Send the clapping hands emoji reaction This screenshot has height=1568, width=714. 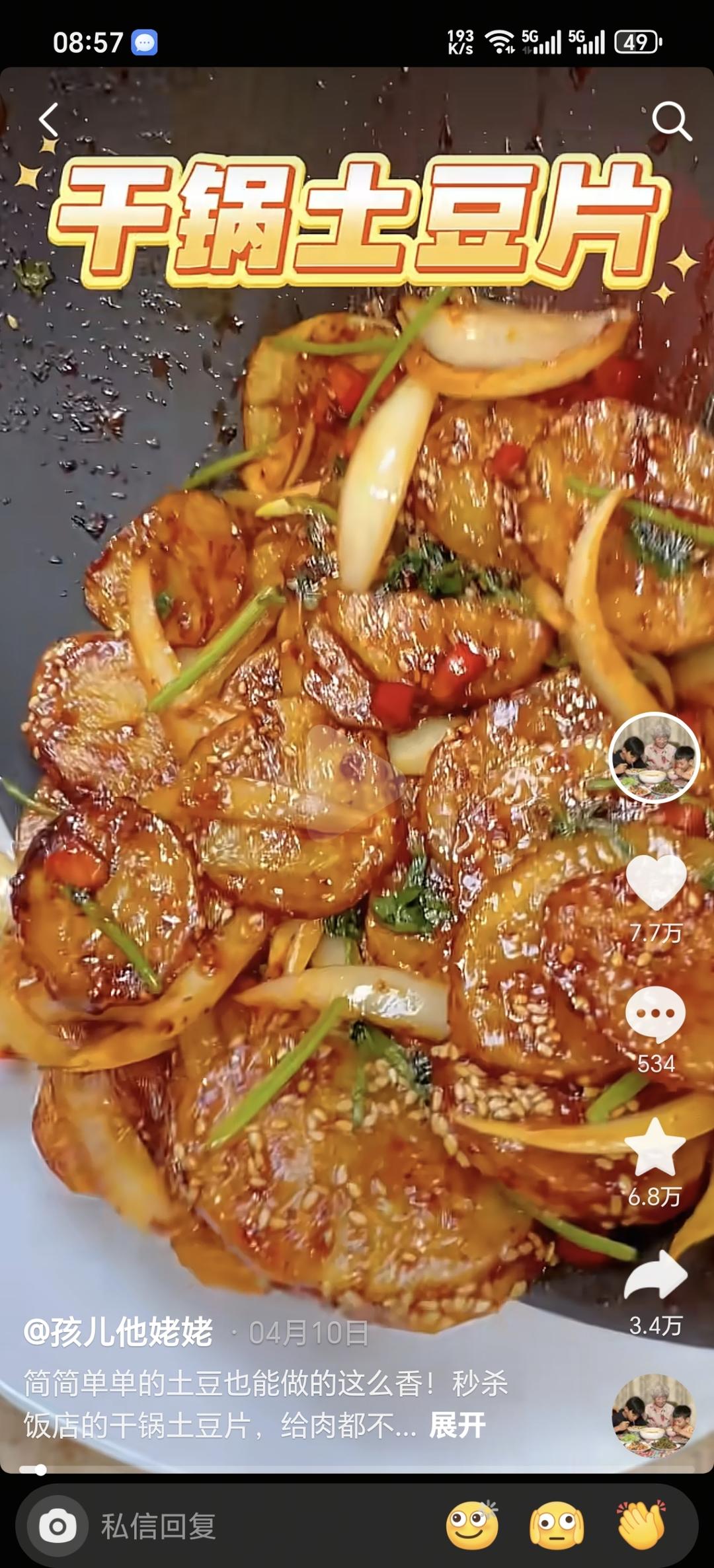(x=641, y=1526)
